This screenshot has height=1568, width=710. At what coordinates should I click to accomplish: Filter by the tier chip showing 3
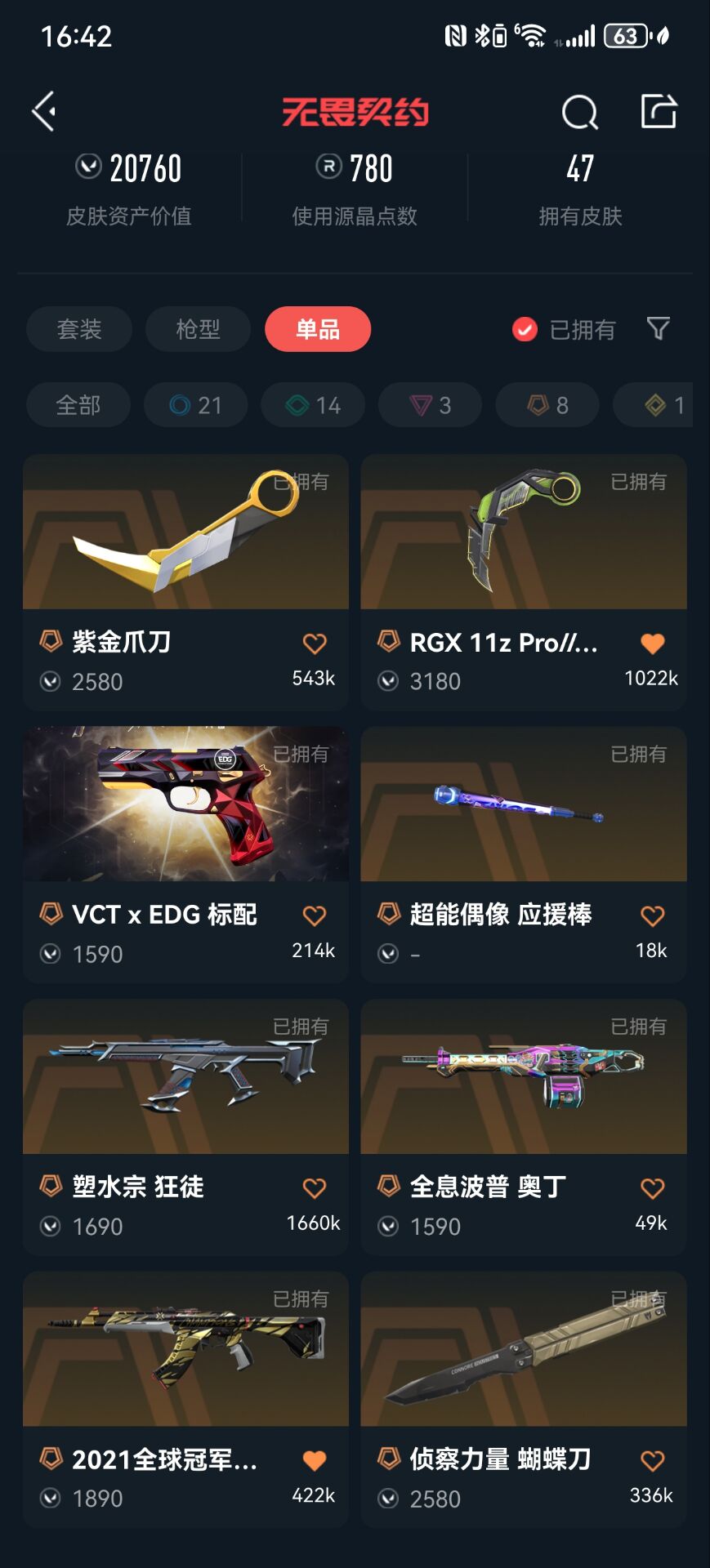[430, 405]
